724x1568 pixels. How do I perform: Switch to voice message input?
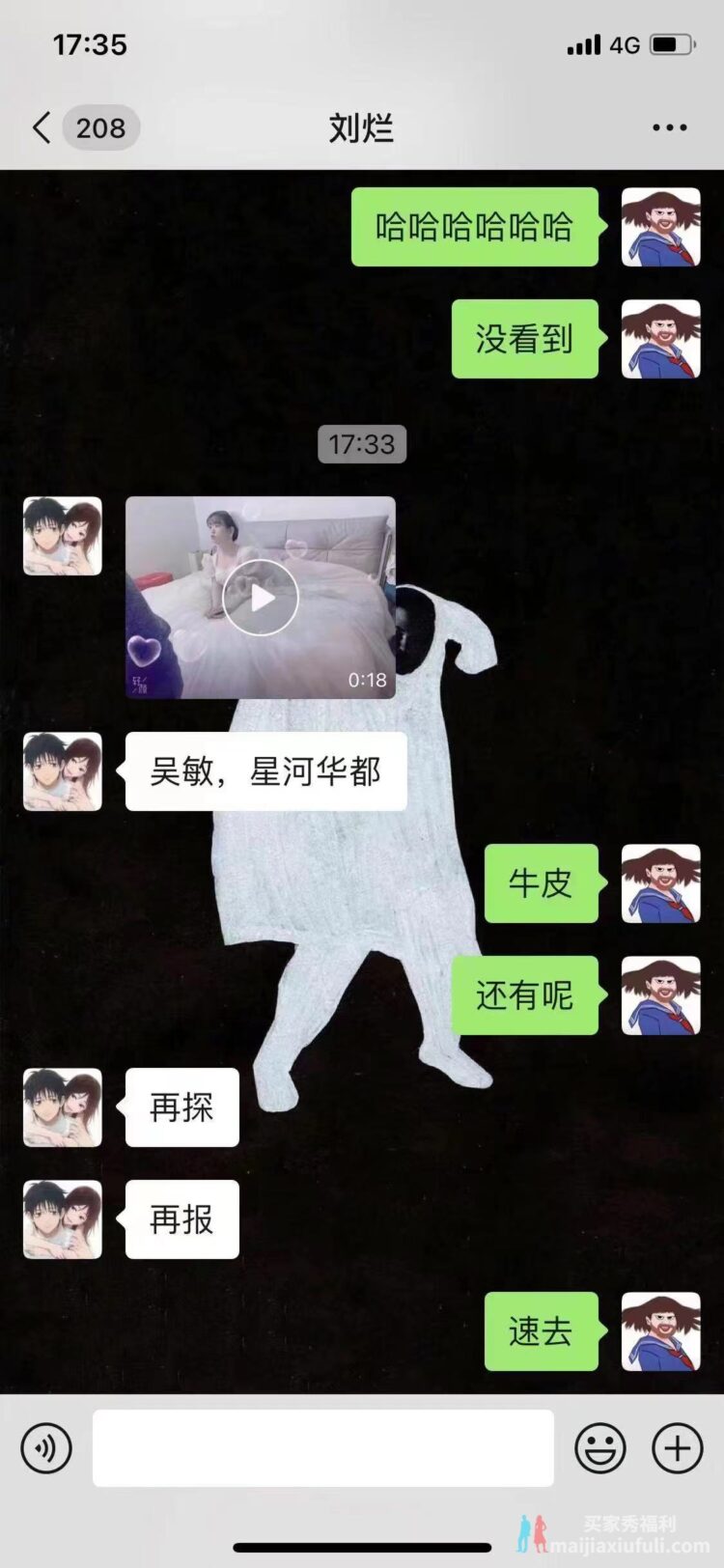pos(46,1448)
